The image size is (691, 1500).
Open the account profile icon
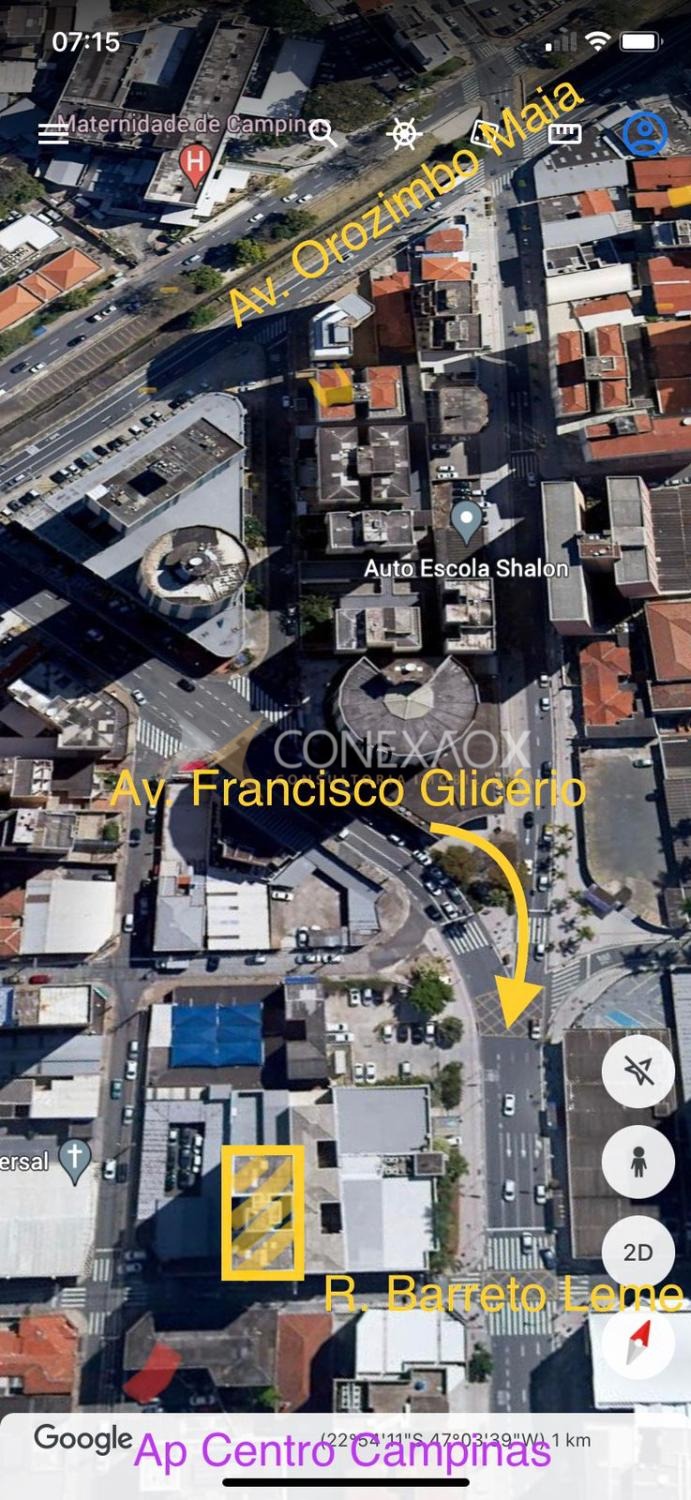tap(645, 134)
